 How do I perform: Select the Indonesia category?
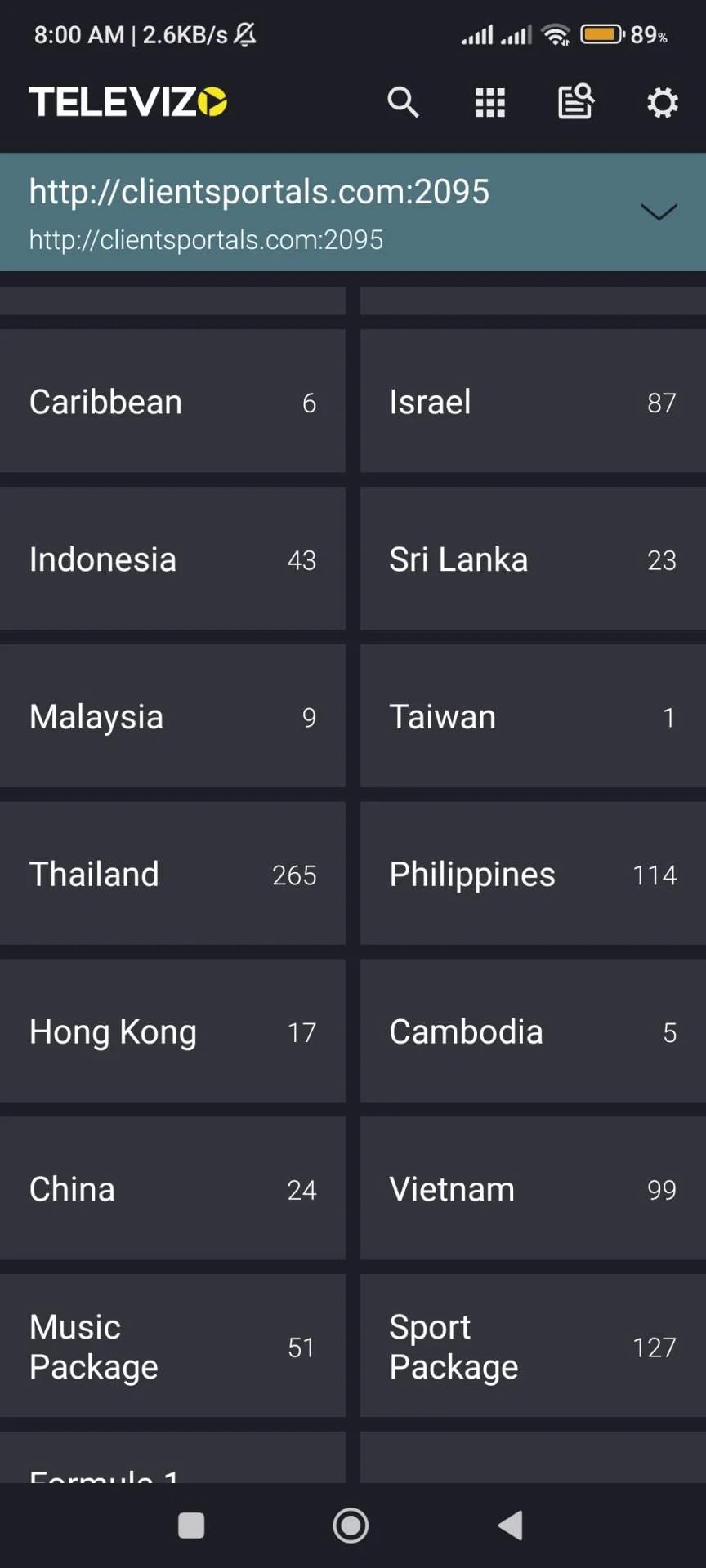tap(172, 559)
